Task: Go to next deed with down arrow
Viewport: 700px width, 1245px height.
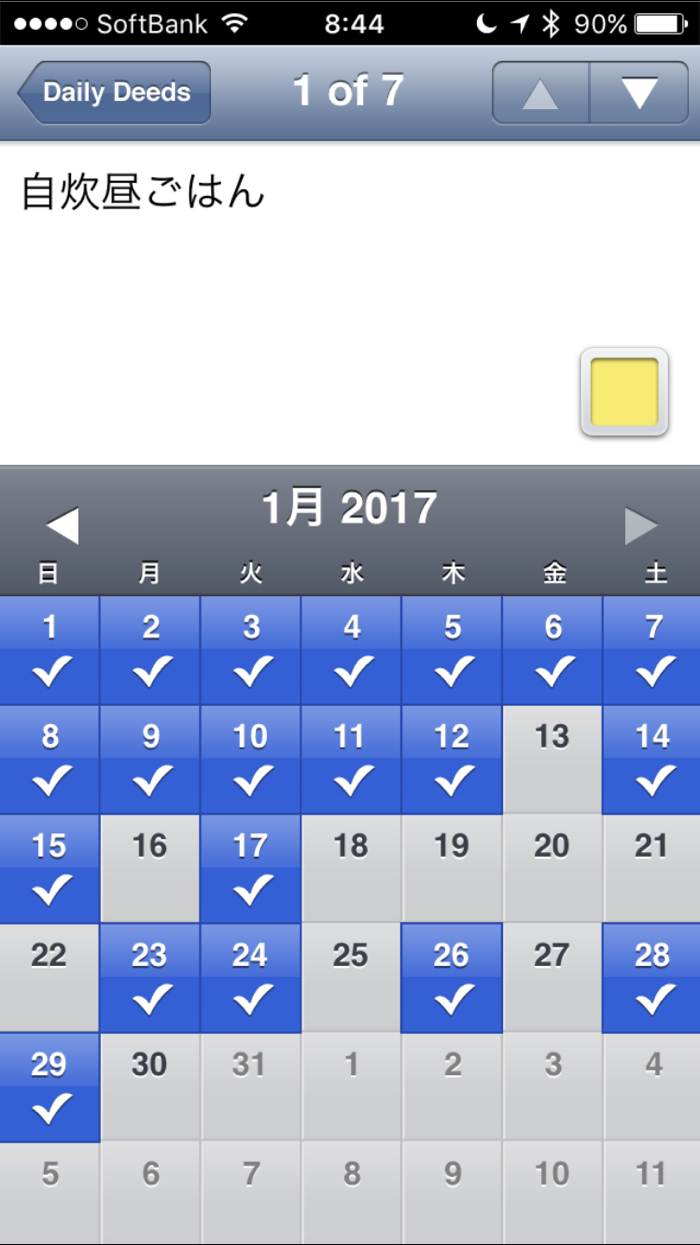Action: tap(638, 93)
